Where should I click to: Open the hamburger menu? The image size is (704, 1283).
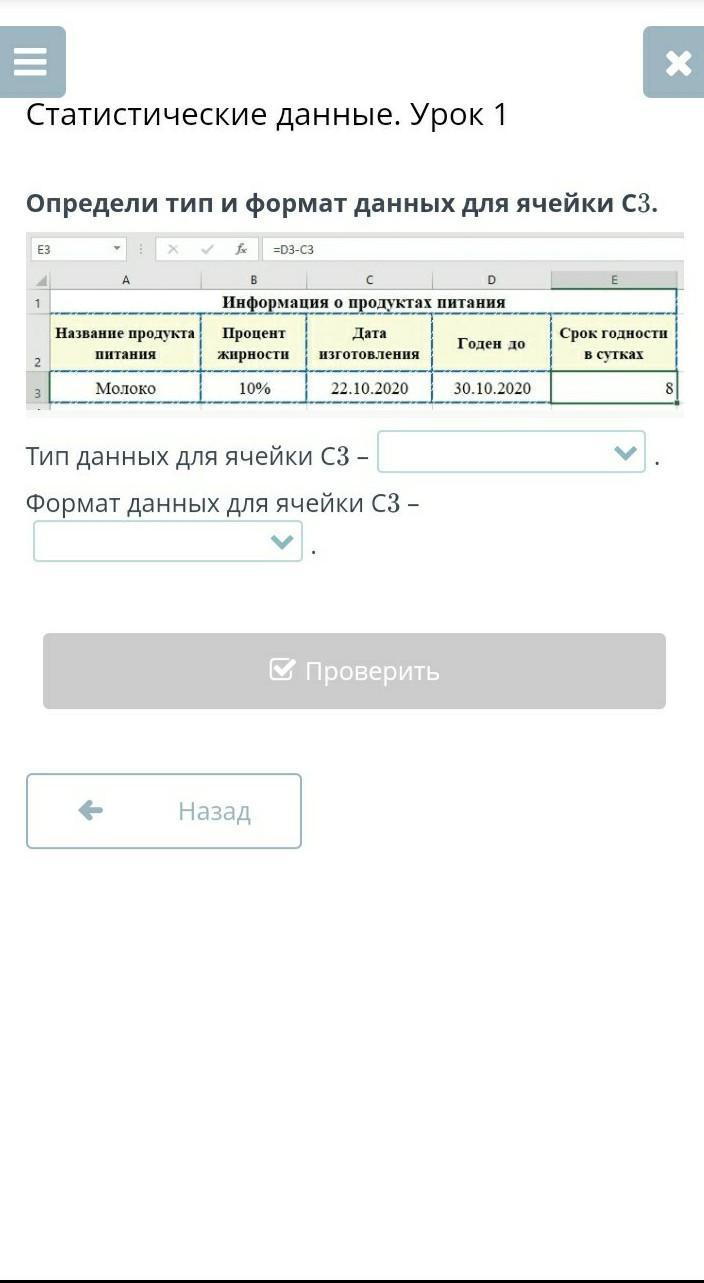point(32,62)
